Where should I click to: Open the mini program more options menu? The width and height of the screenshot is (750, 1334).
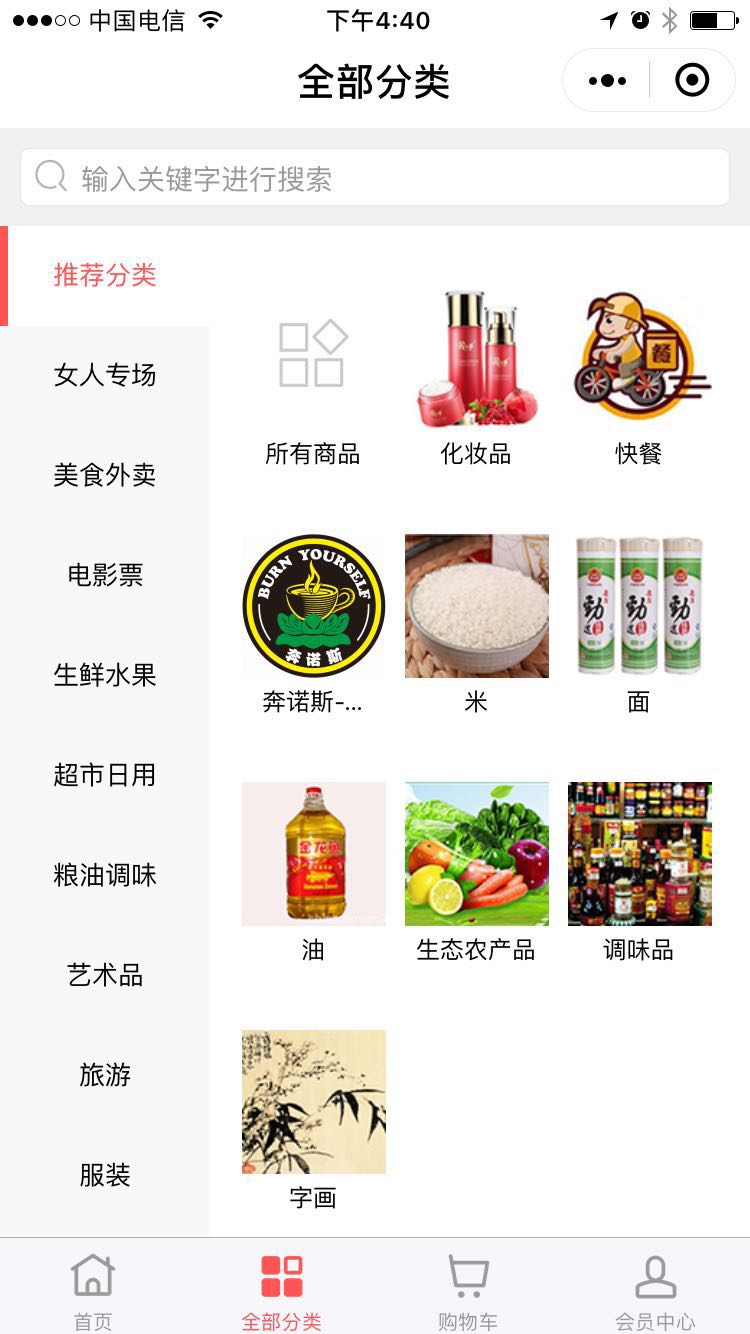click(x=607, y=81)
